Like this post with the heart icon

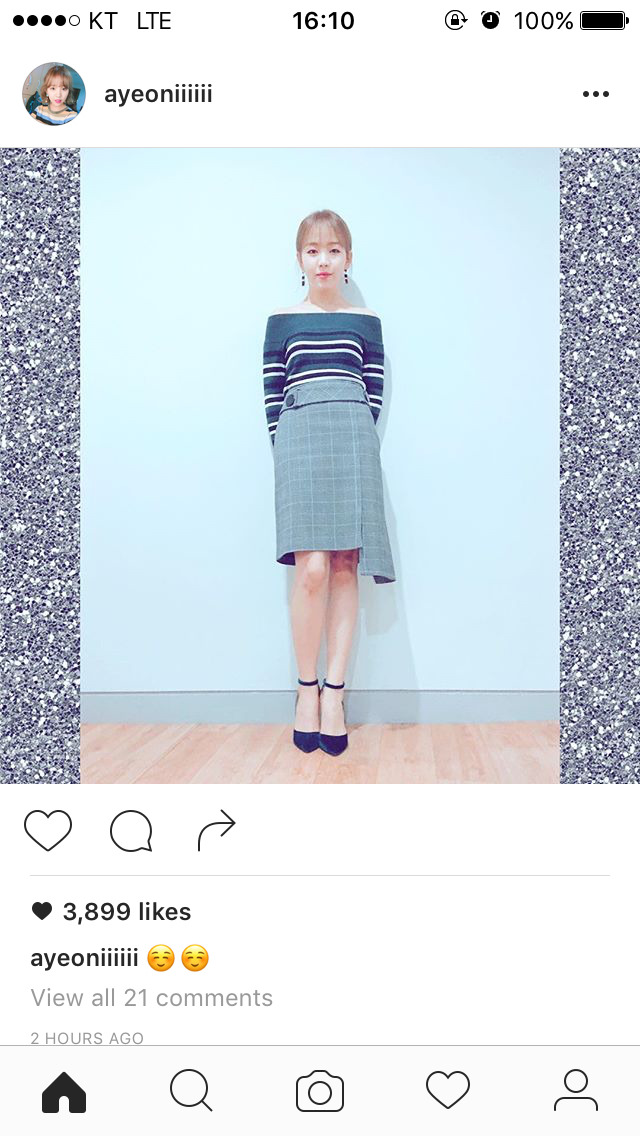pyautogui.click(x=48, y=830)
